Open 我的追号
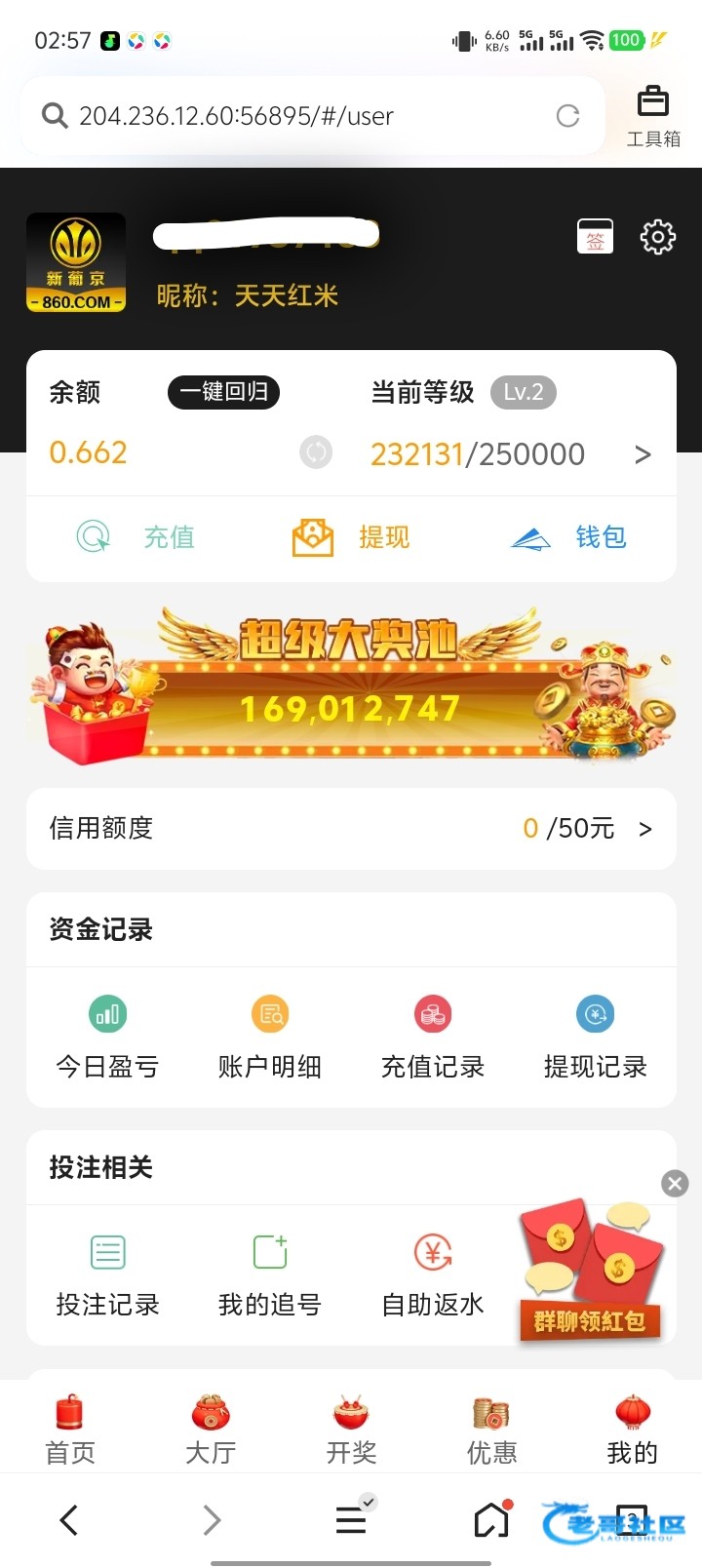The image size is (702, 1568). (x=270, y=1277)
